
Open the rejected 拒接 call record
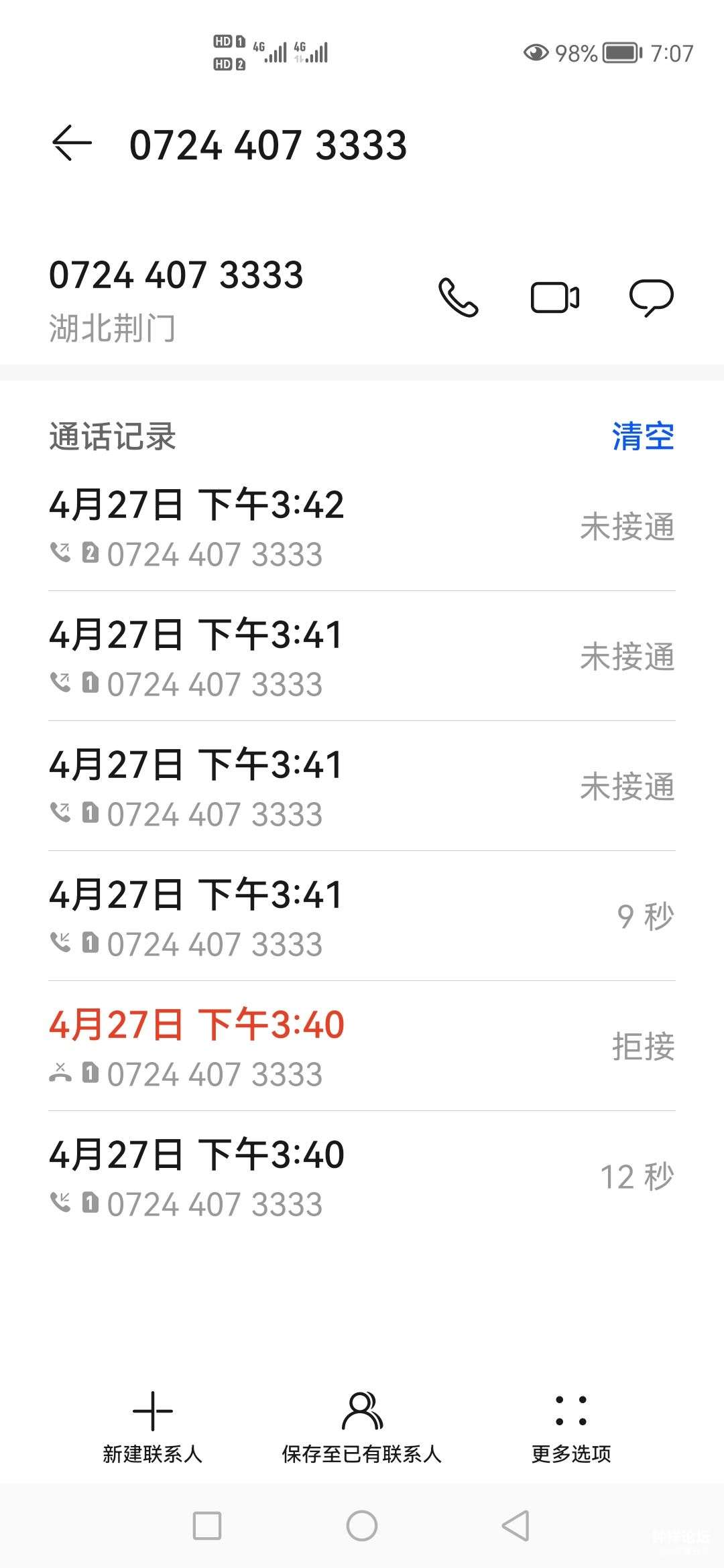(362, 1047)
